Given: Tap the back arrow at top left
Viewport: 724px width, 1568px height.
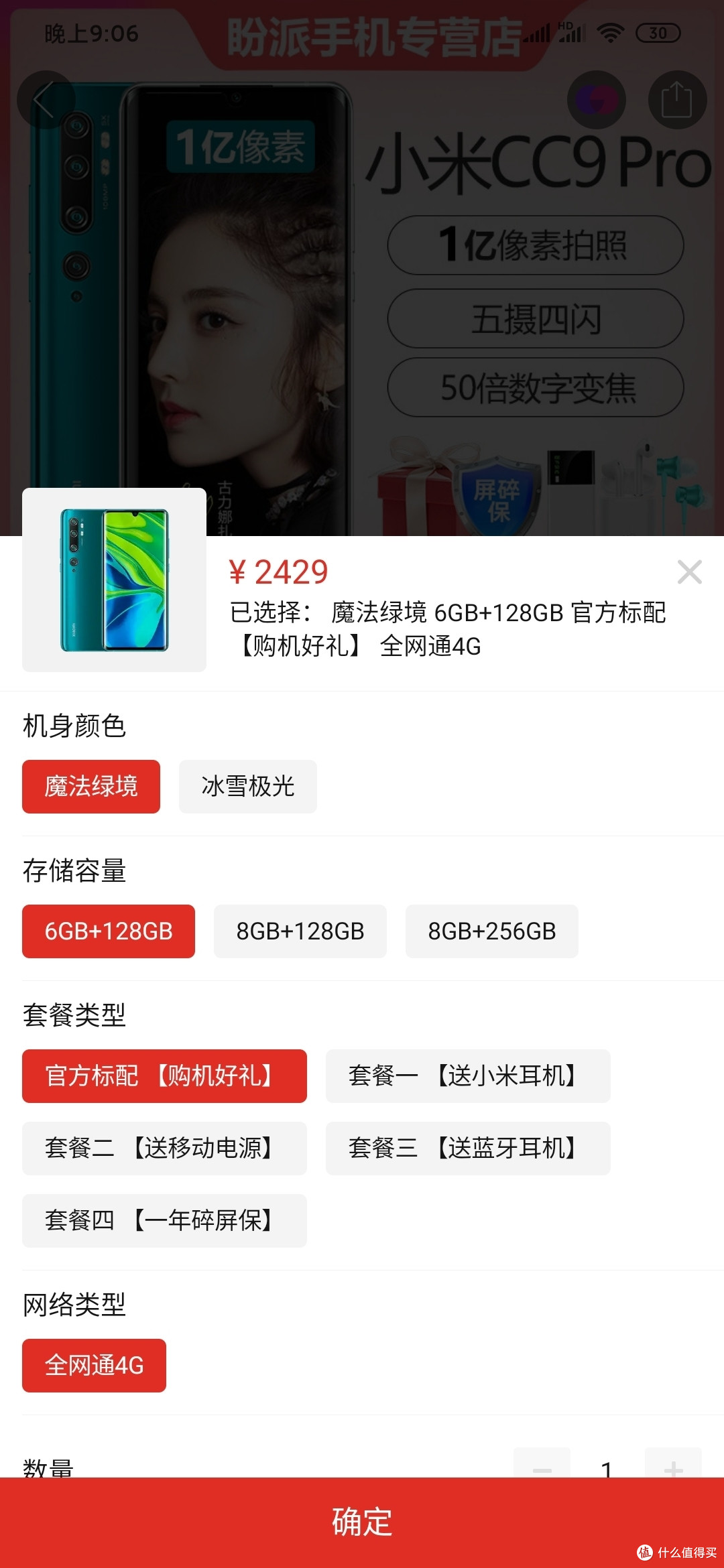Looking at the screenshot, I should coord(45,99).
